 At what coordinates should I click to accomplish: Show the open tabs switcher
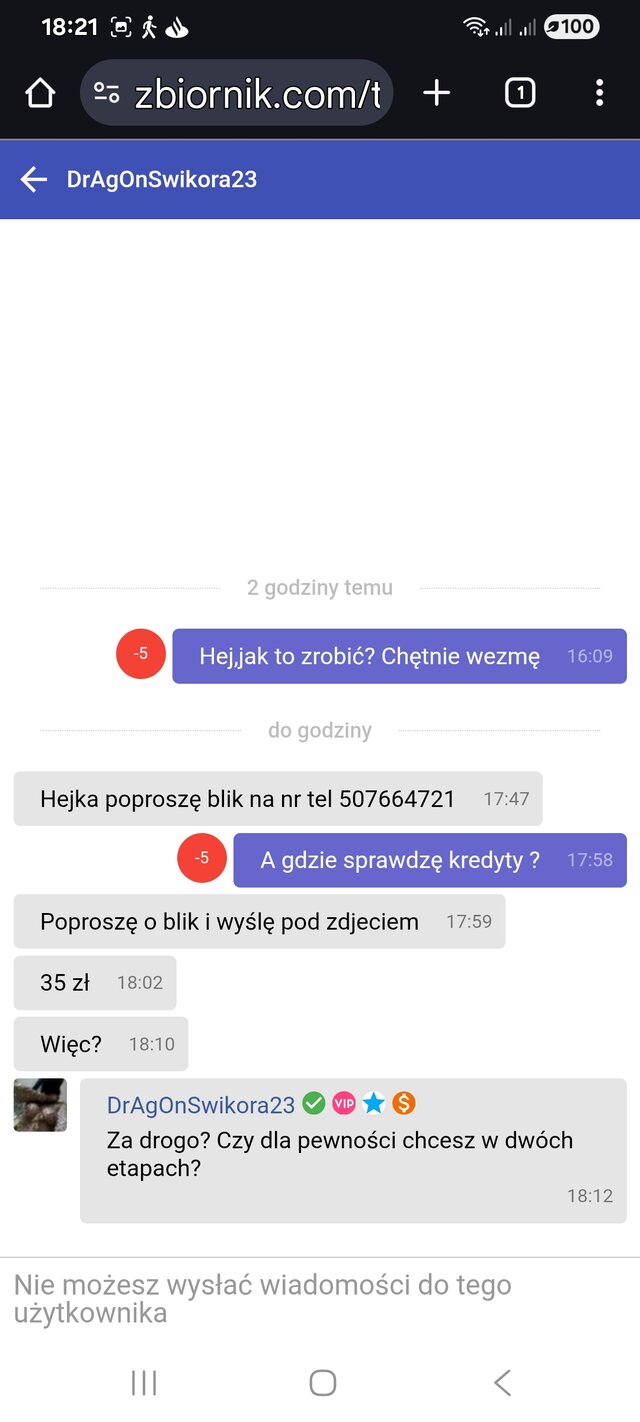[x=519, y=94]
